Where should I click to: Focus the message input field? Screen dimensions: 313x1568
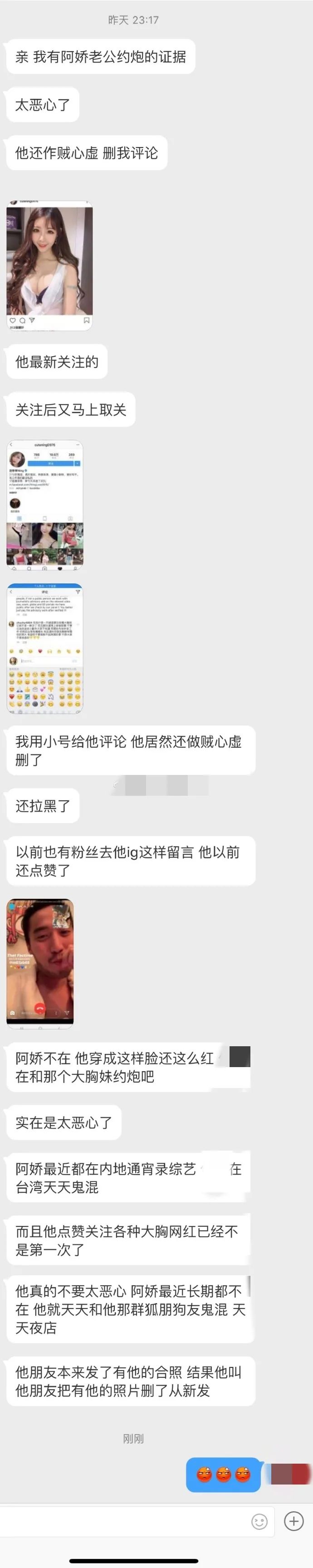point(122,1521)
